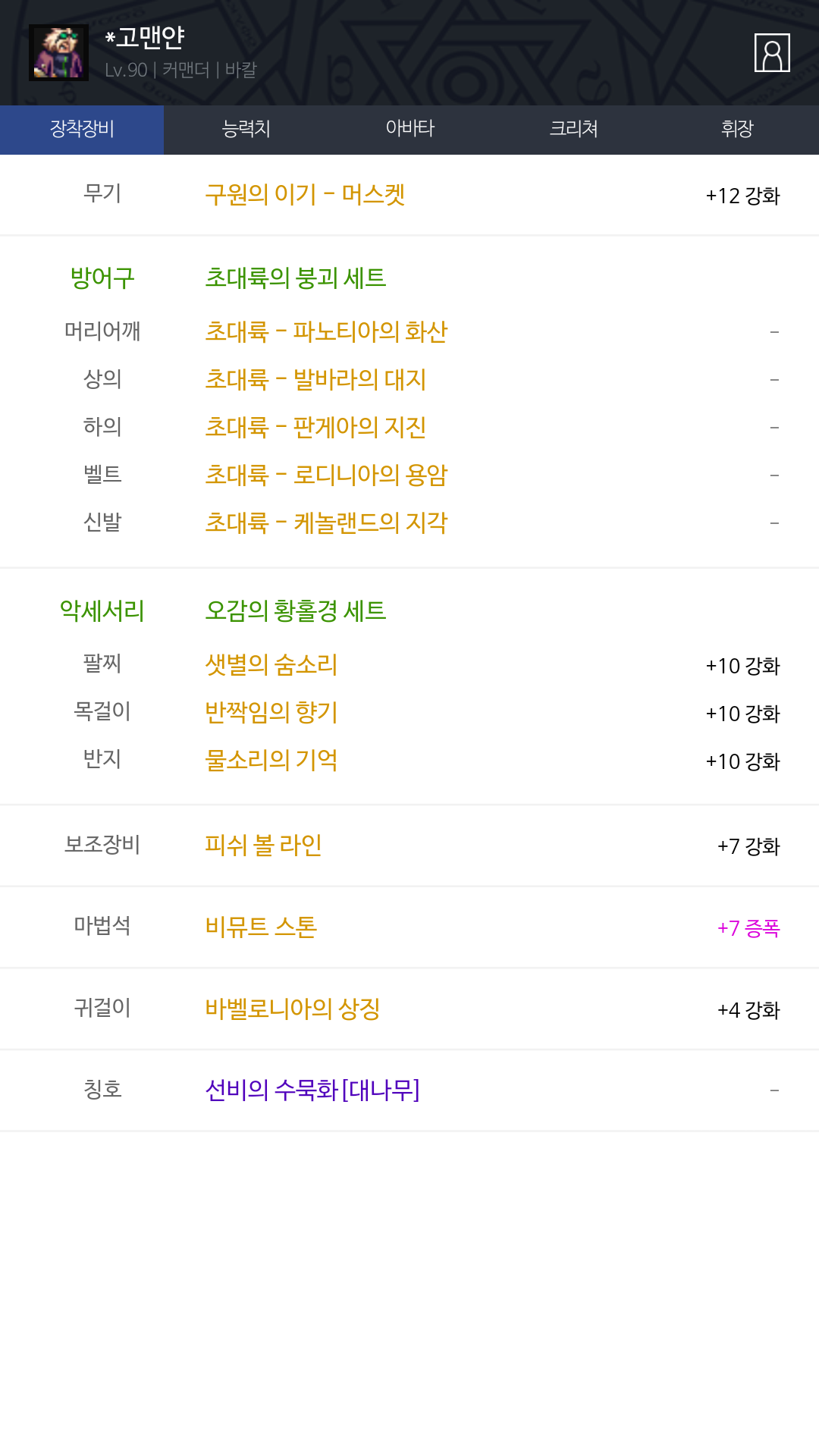
Task: Switch to the 휘장 tab
Action: tap(736, 129)
